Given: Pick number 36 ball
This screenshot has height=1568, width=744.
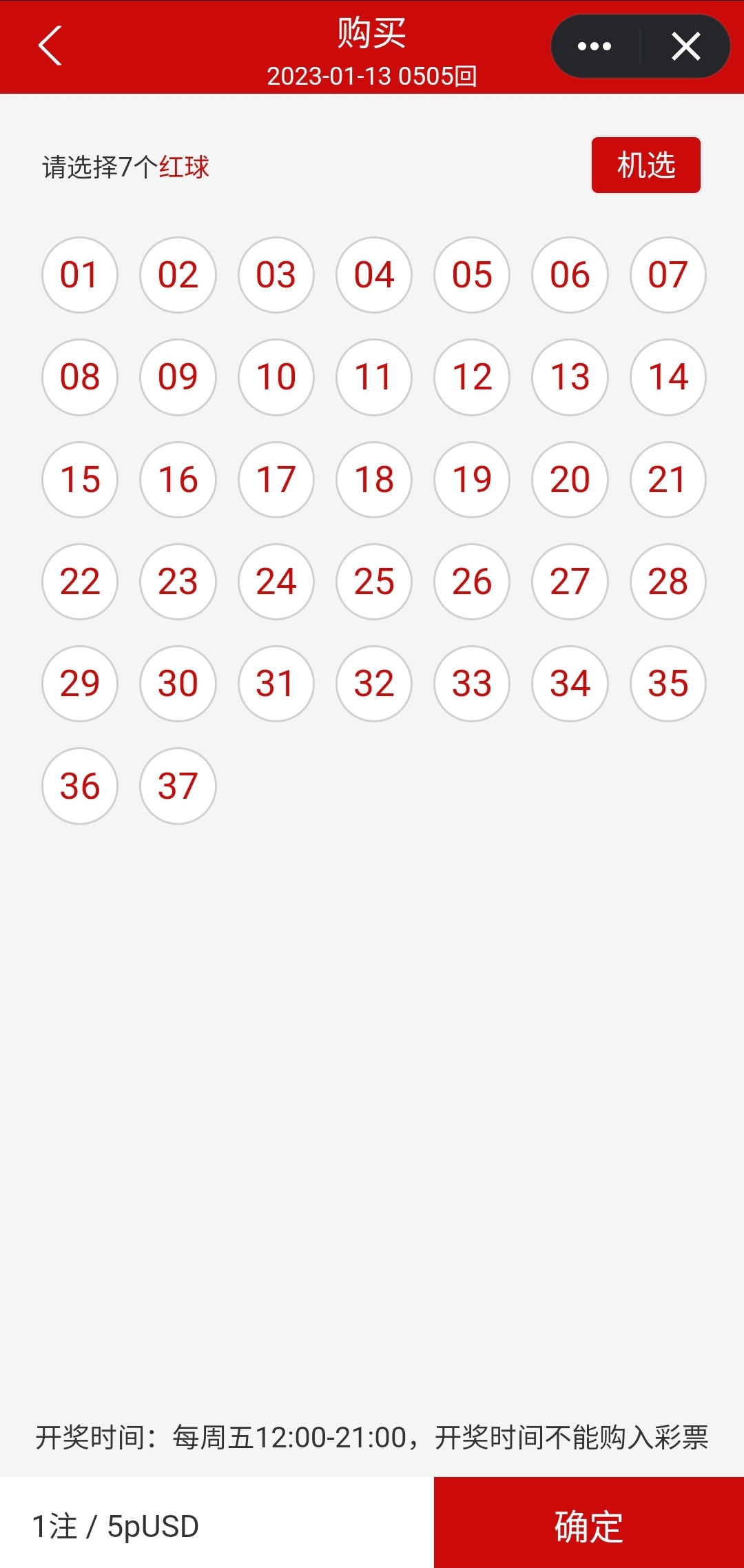Looking at the screenshot, I should click(x=80, y=786).
